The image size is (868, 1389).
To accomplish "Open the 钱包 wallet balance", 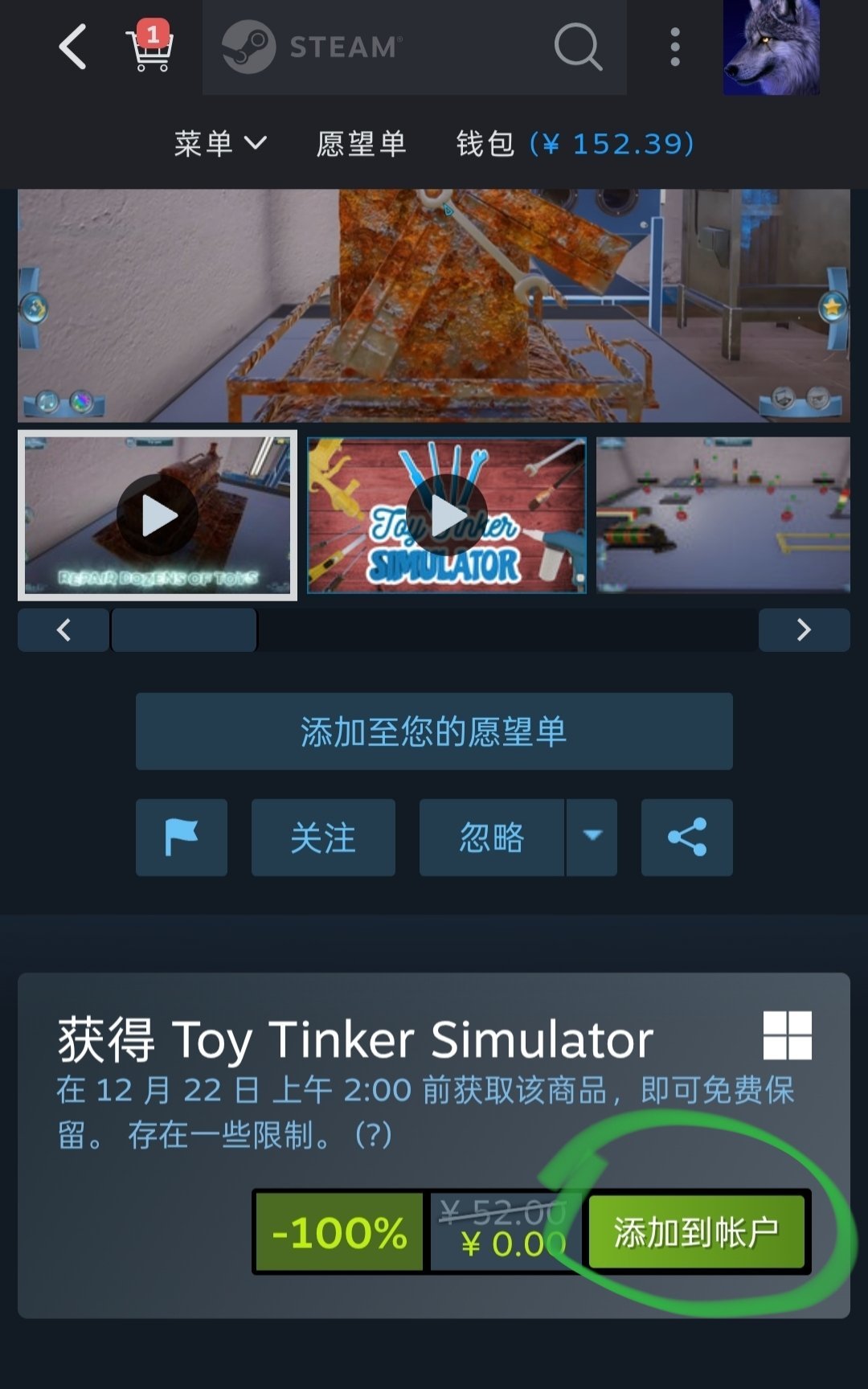I will pyautogui.click(x=575, y=144).
